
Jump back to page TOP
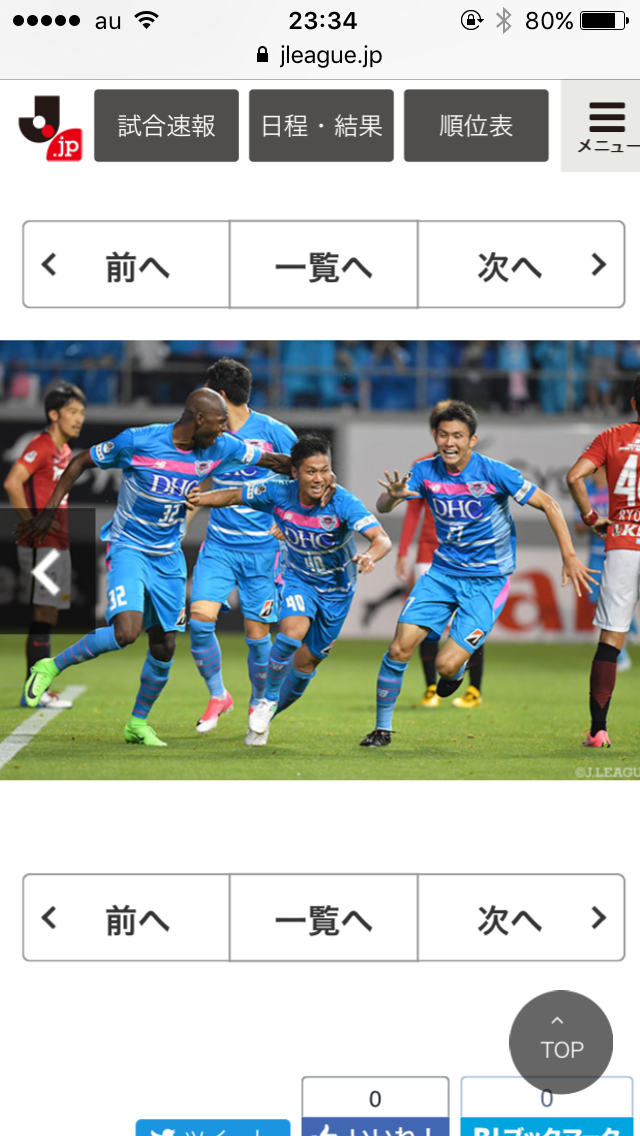pyautogui.click(x=561, y=1042)
